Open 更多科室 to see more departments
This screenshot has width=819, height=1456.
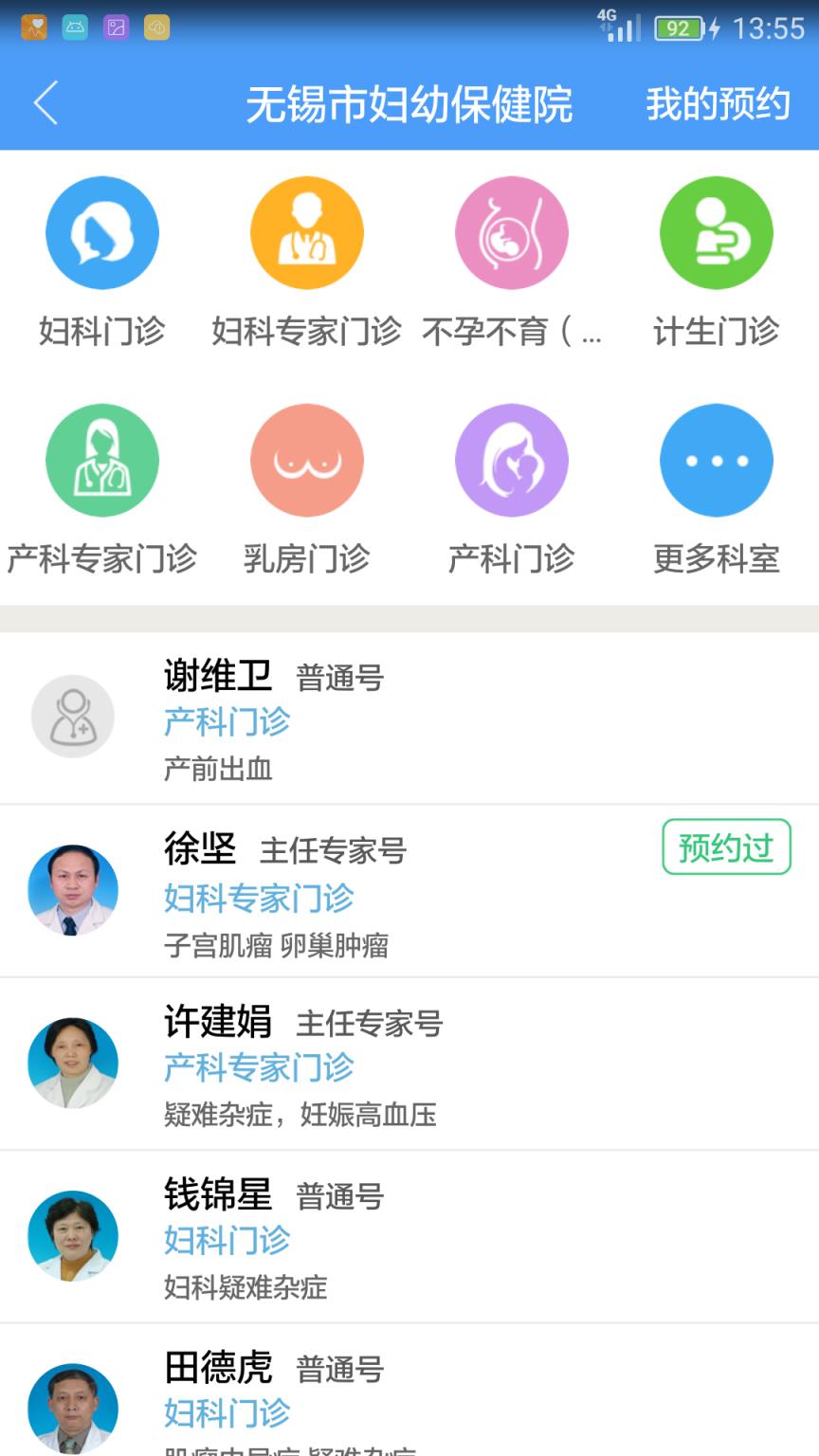[x=717, y=460]
